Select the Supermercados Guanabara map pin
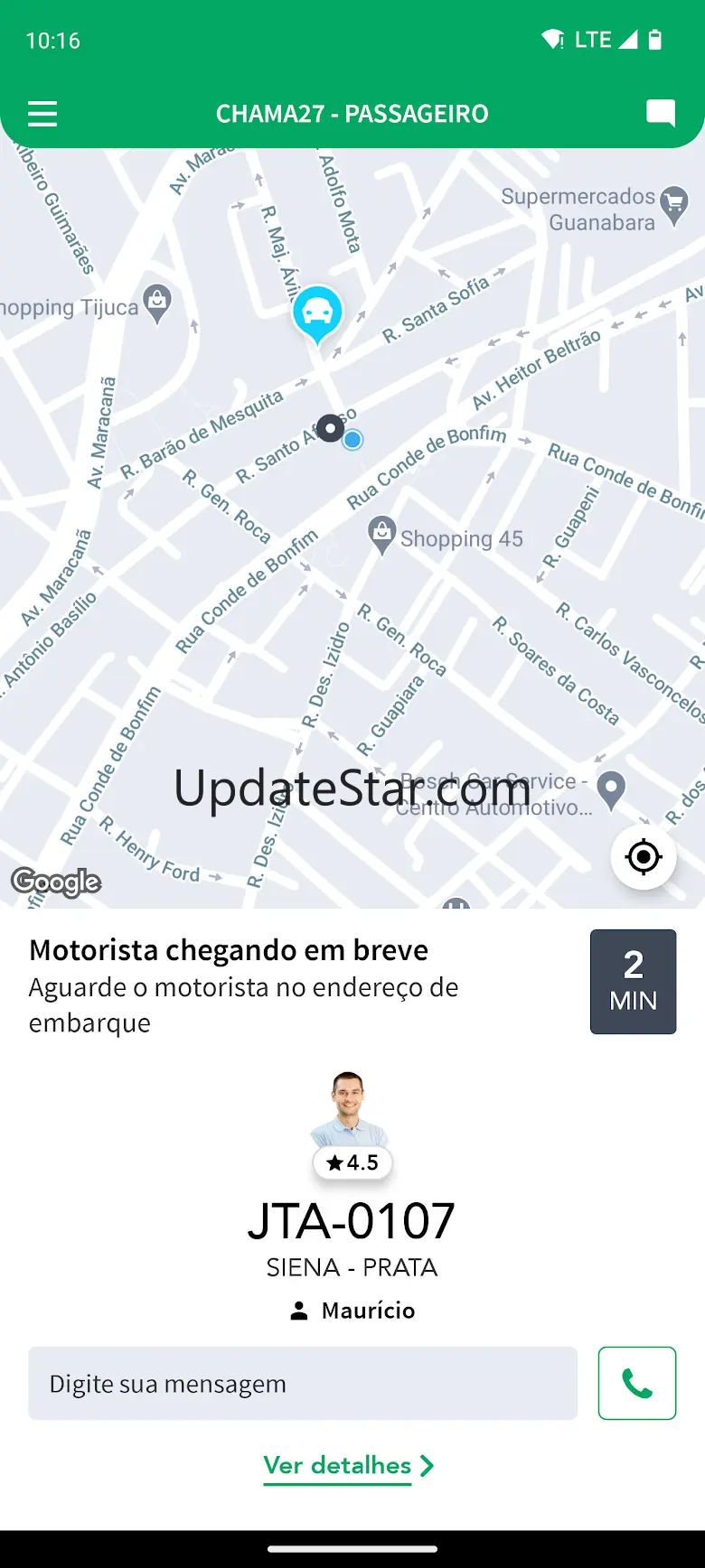Image resolution: width=705 pixels, height=1568 pixels. (674, 206)
